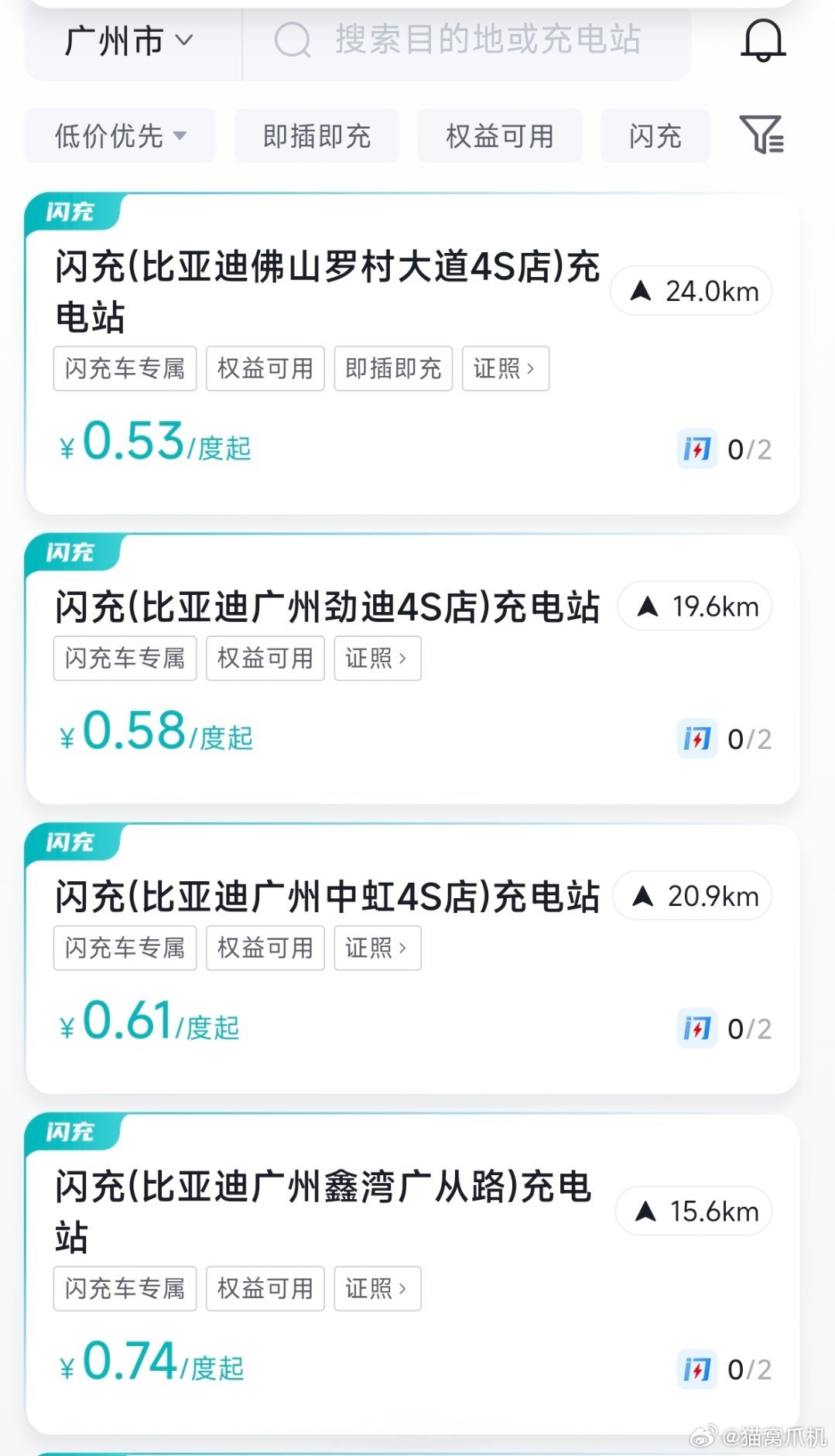This screenshot has width=835, height=1456.
Task: Select the 闪充 badge on the first station card
Action: (x=72, y=210)
